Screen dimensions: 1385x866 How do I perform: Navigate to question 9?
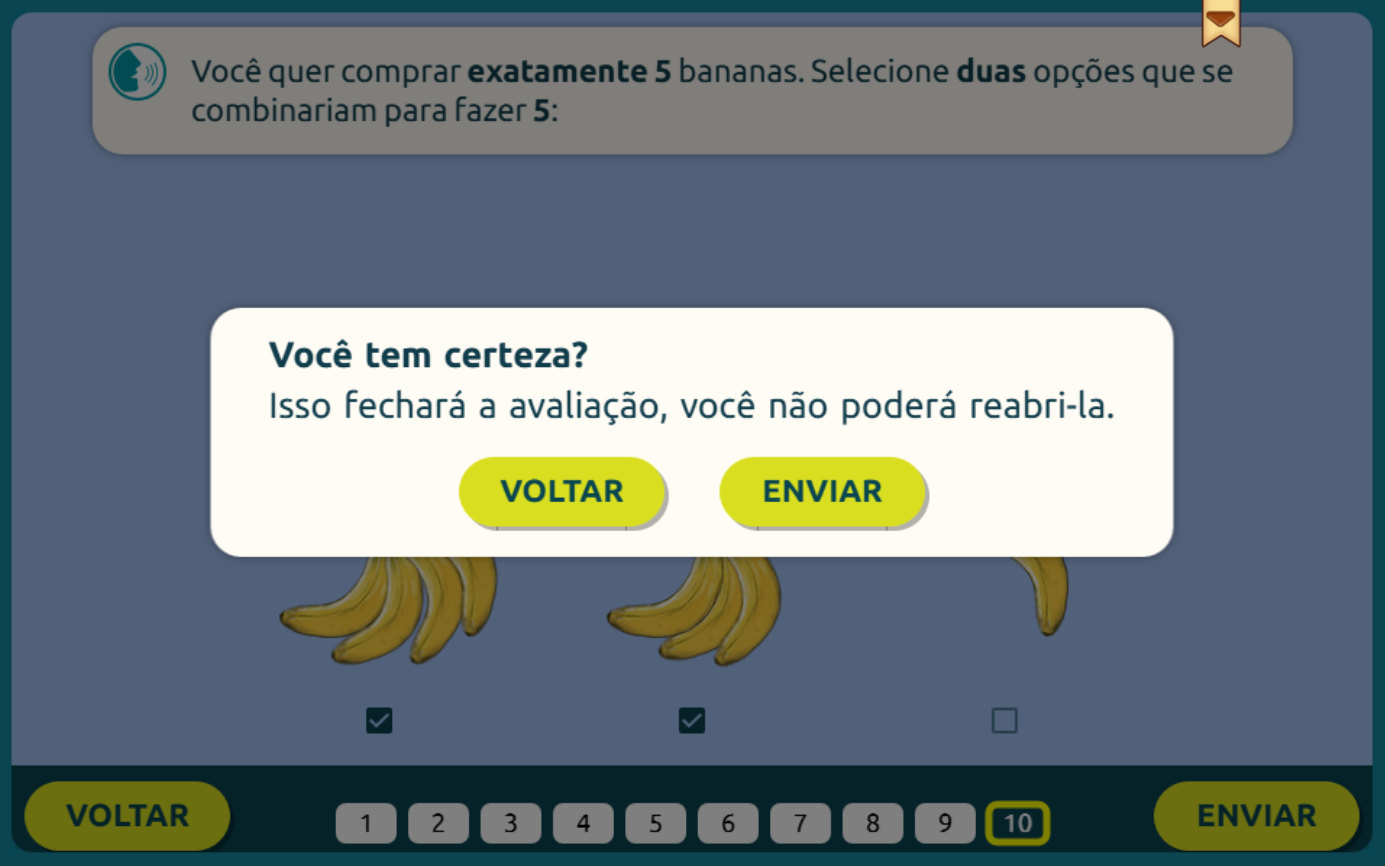[x=944, y=823]
